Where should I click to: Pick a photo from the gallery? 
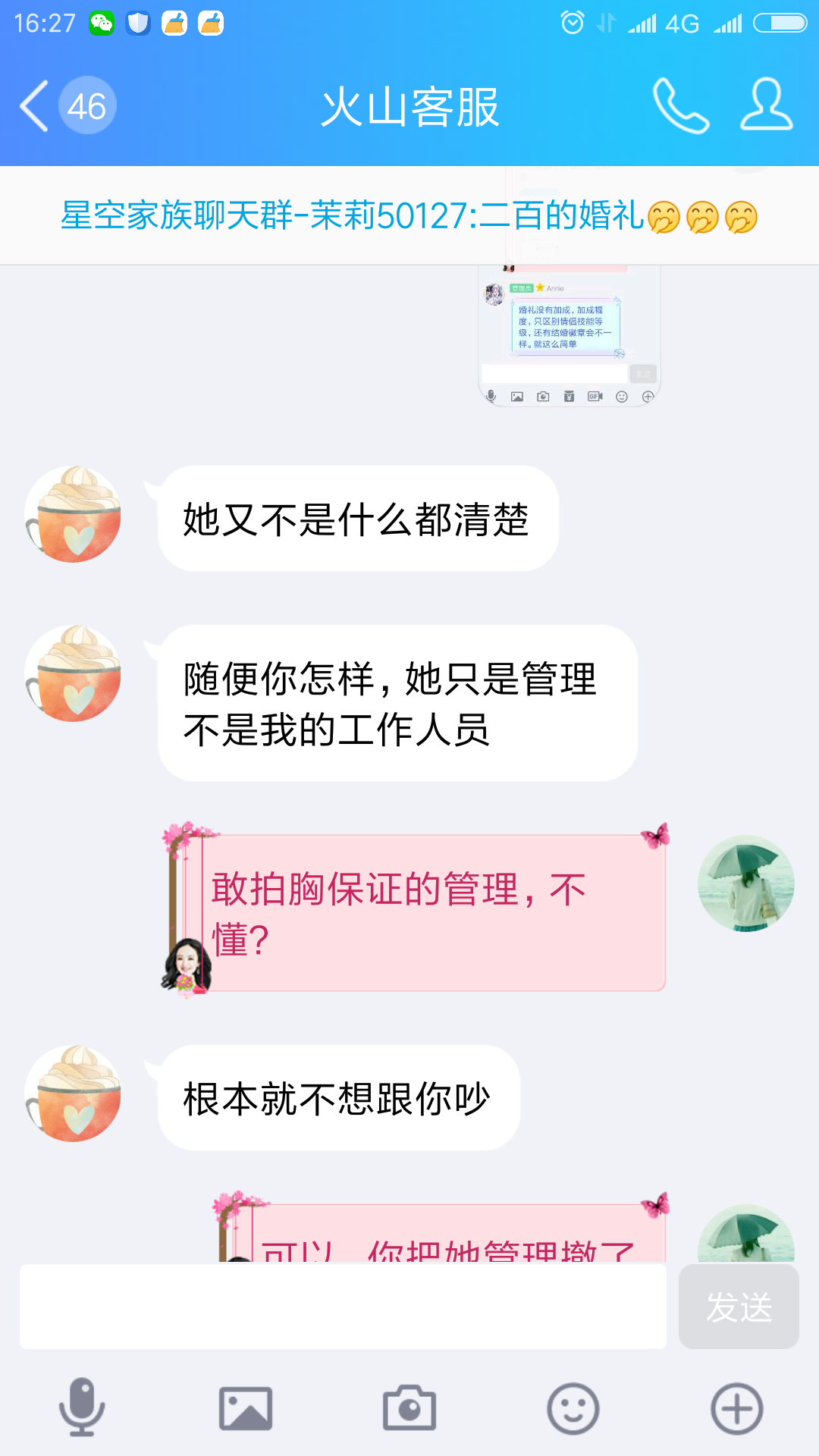coord(246,1408)
